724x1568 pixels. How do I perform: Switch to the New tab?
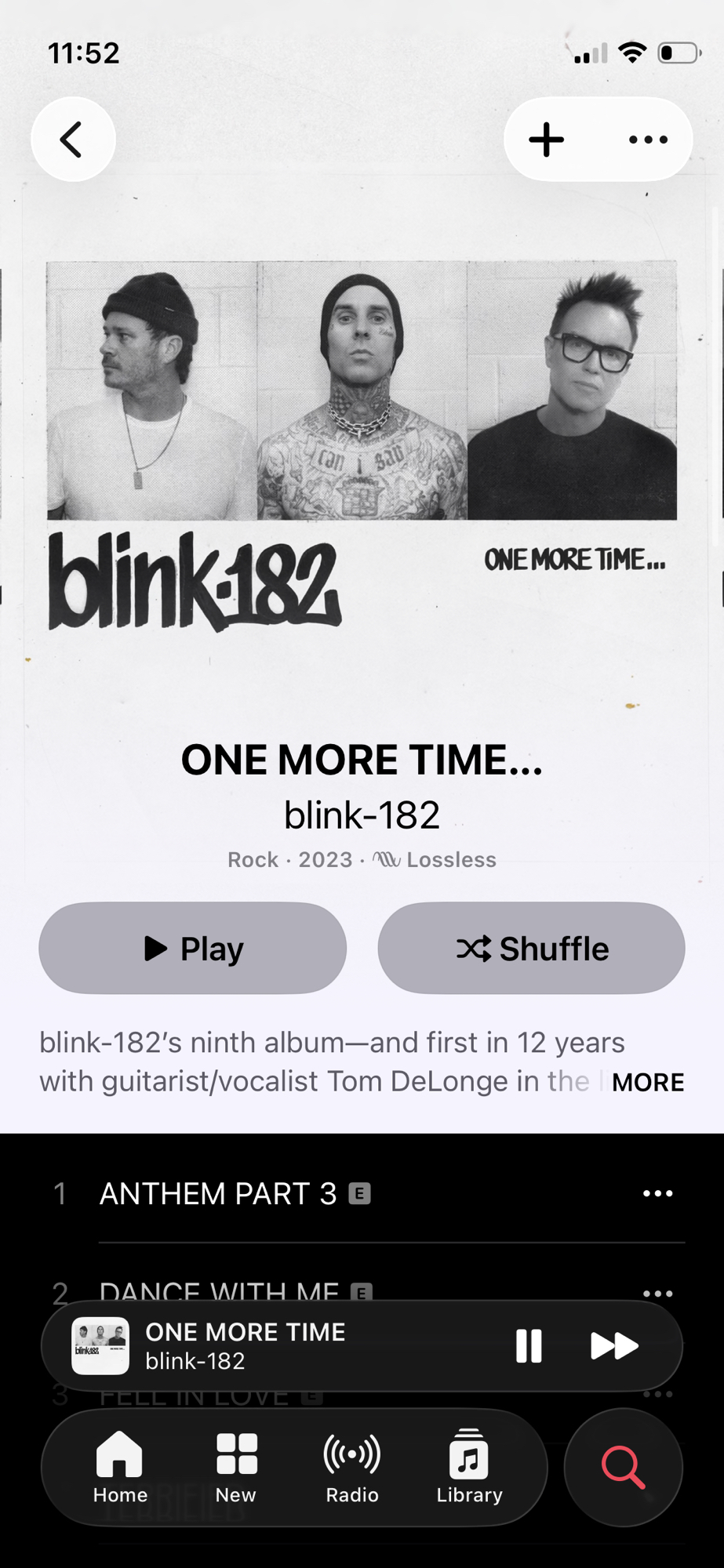click(236, 1467)
